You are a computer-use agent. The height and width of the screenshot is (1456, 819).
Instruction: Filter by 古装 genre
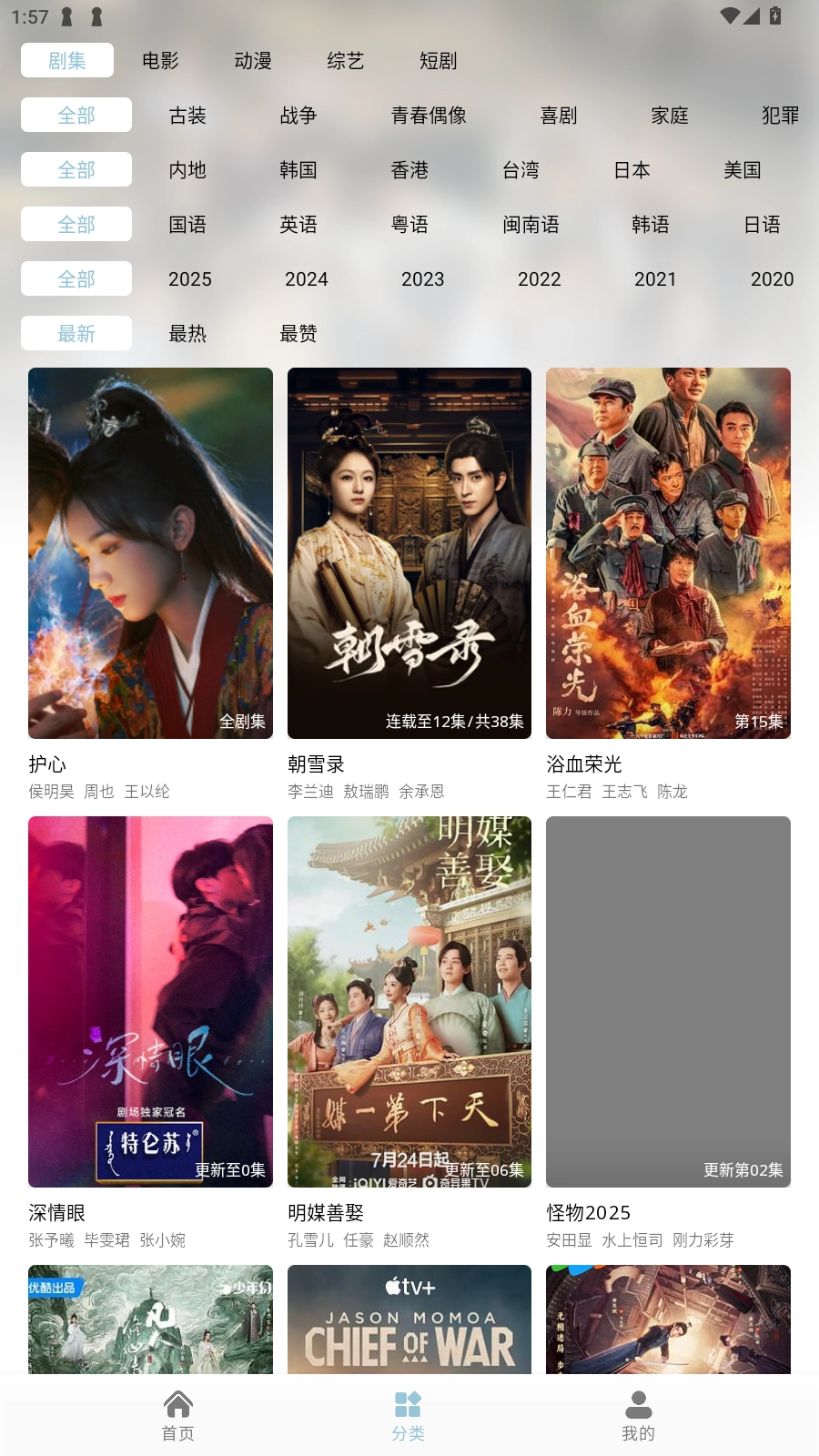click(x=187, y=116)
